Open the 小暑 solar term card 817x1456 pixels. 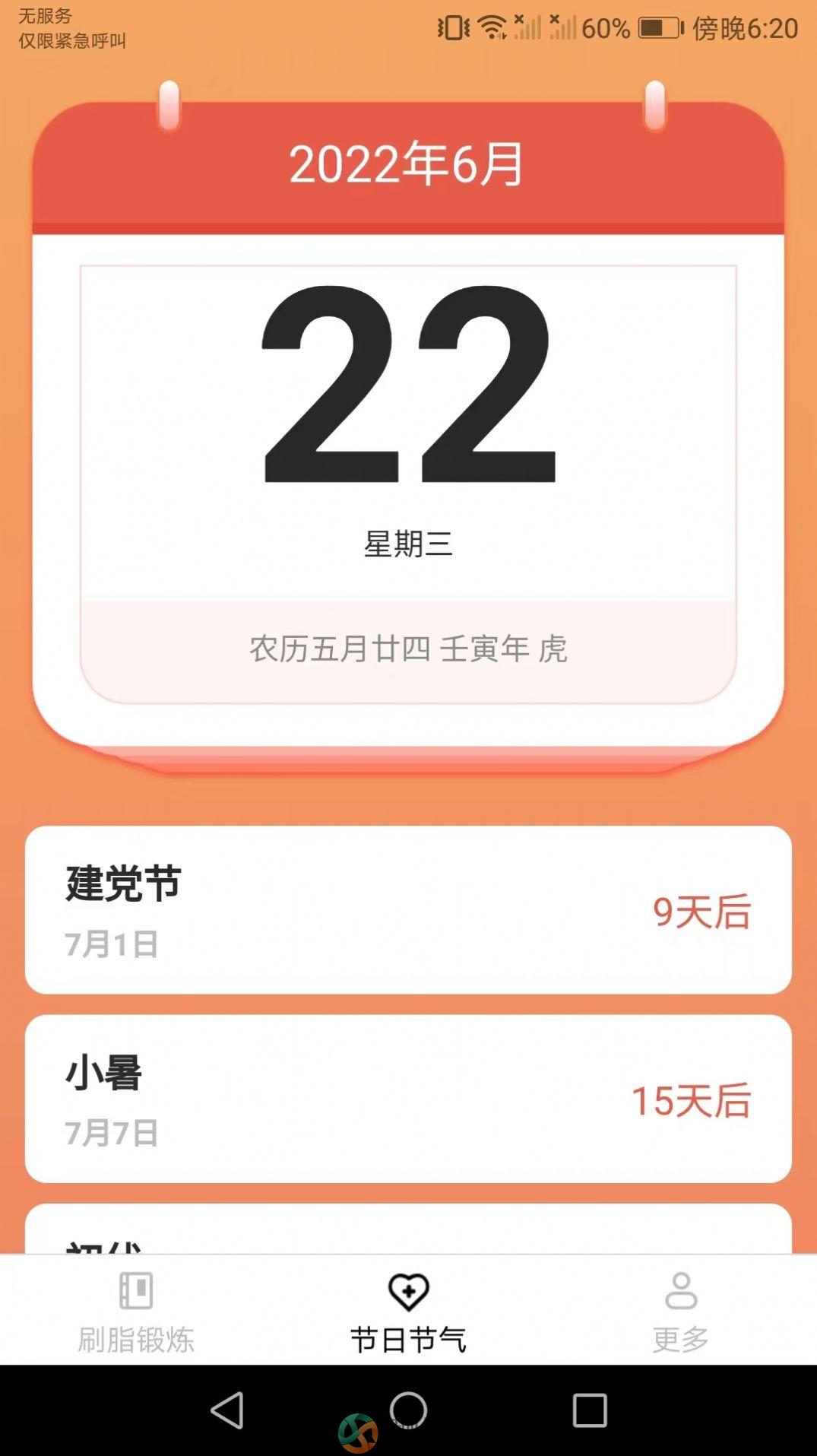[408, 1098]
